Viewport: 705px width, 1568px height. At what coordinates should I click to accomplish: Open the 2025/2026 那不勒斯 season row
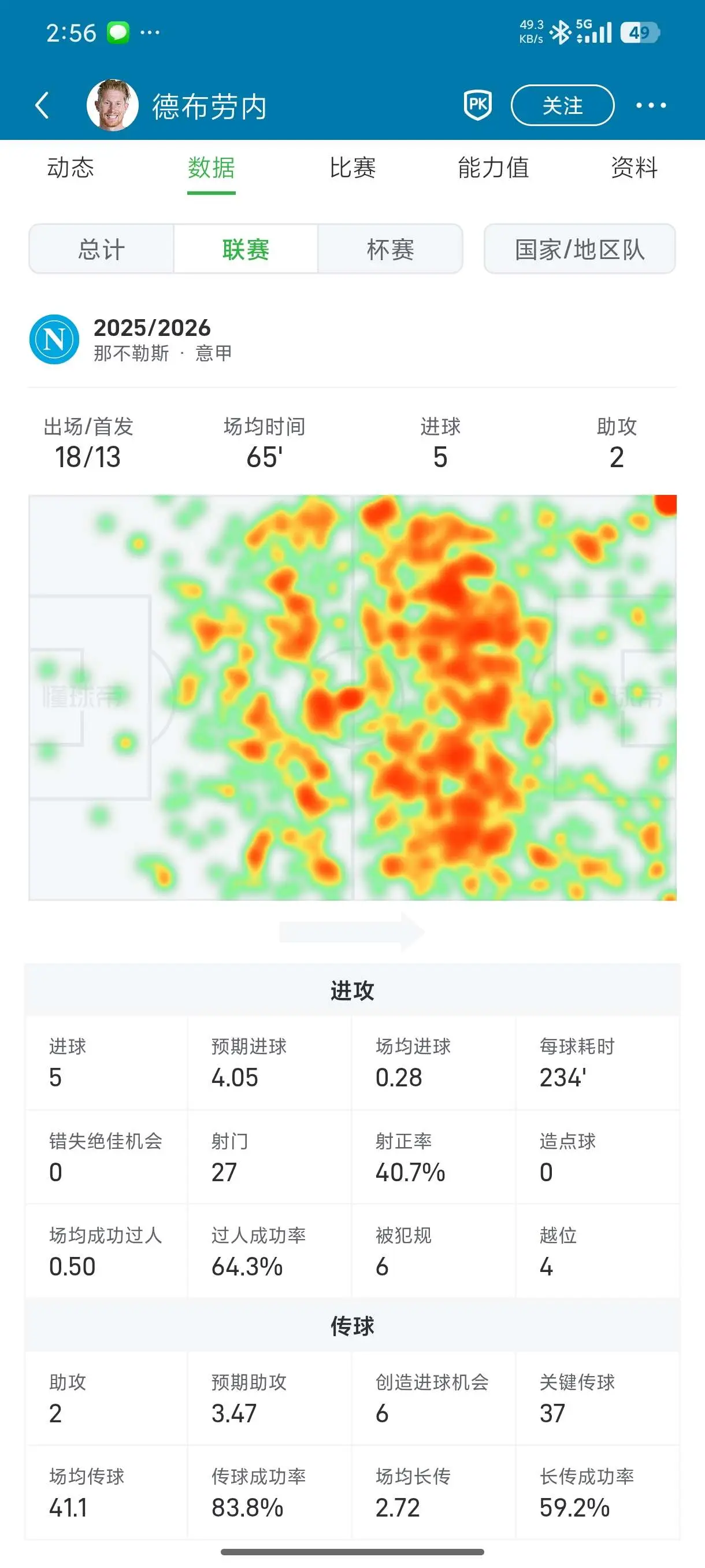(x=352, y=339)
